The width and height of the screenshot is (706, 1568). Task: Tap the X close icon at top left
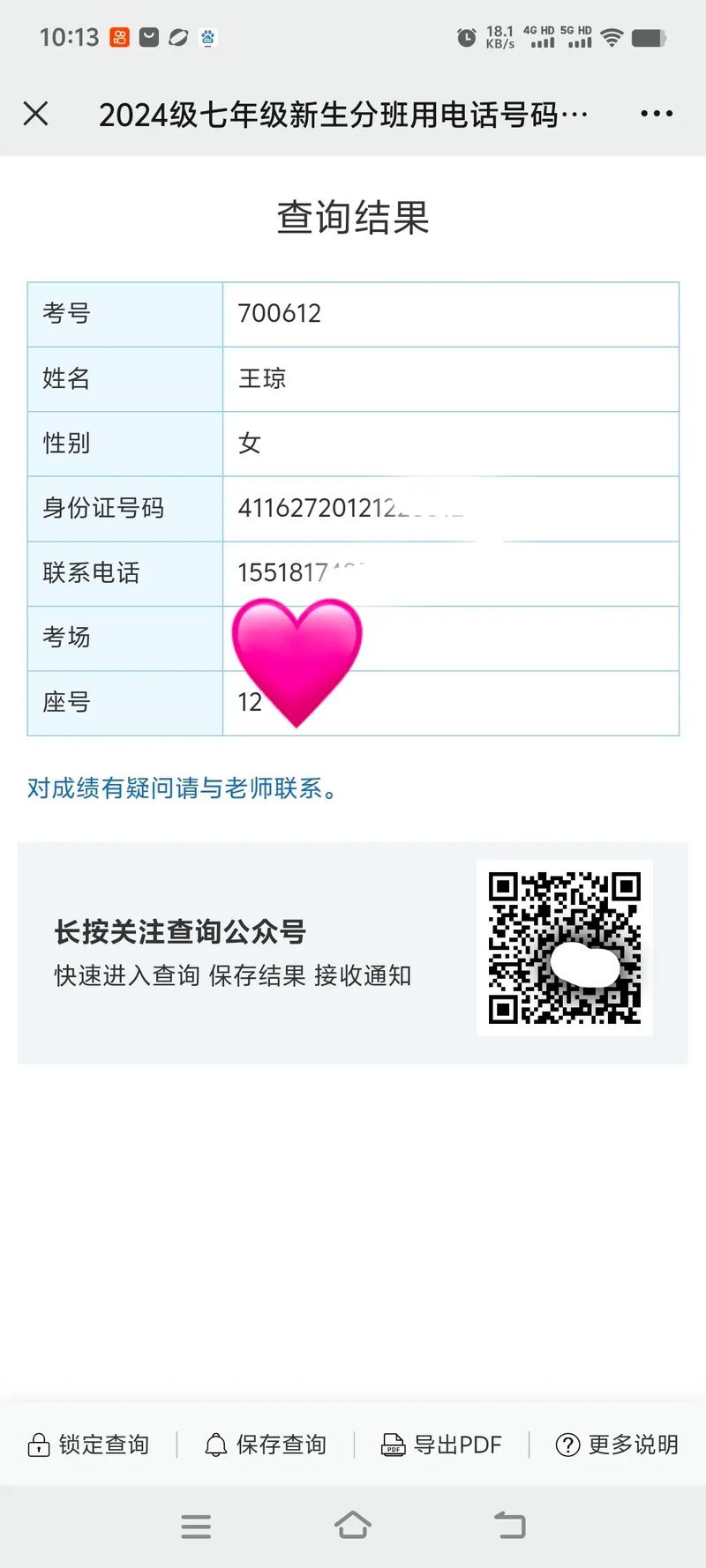pyautogui.click(x=35, y=115)
